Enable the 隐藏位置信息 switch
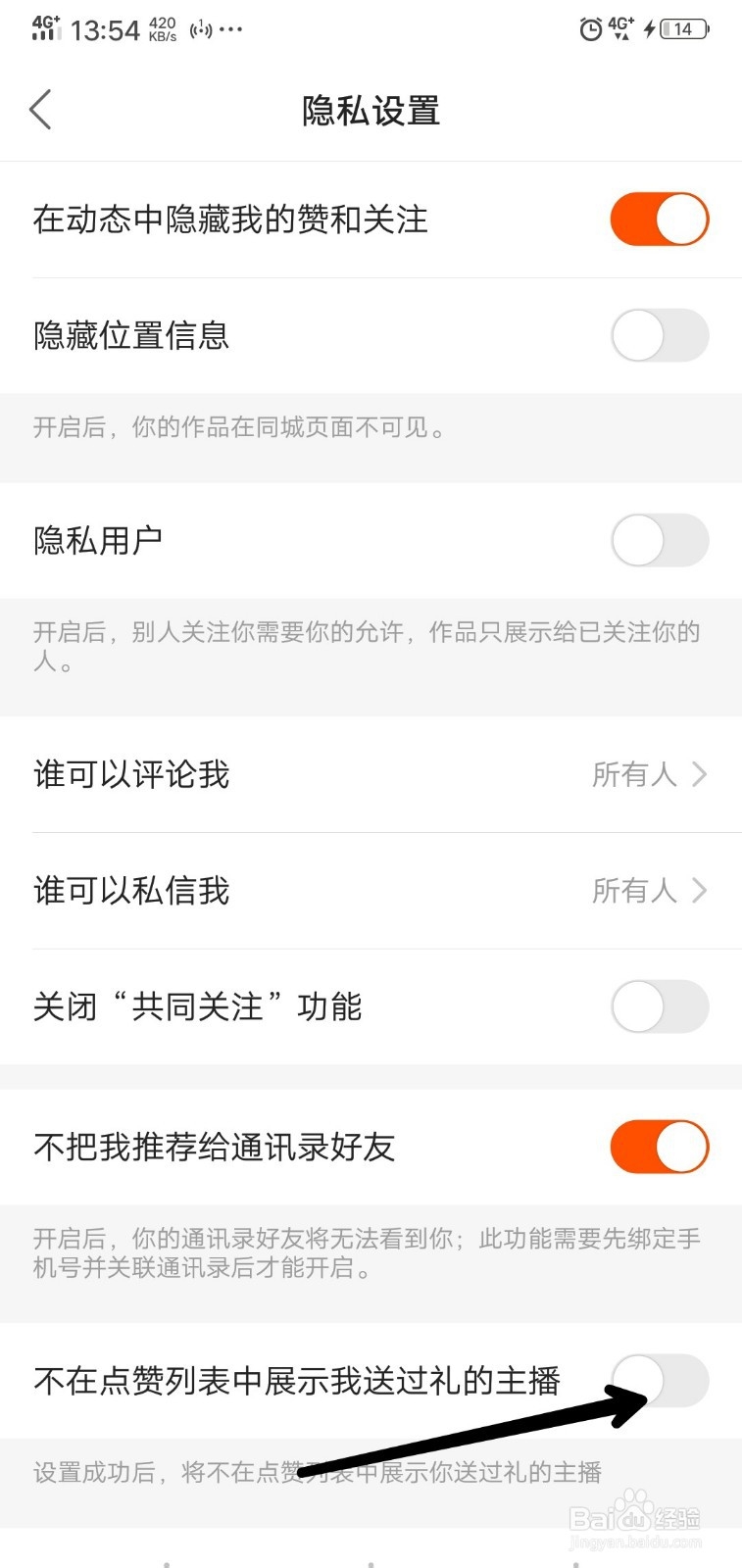 (x=660, y=335)
